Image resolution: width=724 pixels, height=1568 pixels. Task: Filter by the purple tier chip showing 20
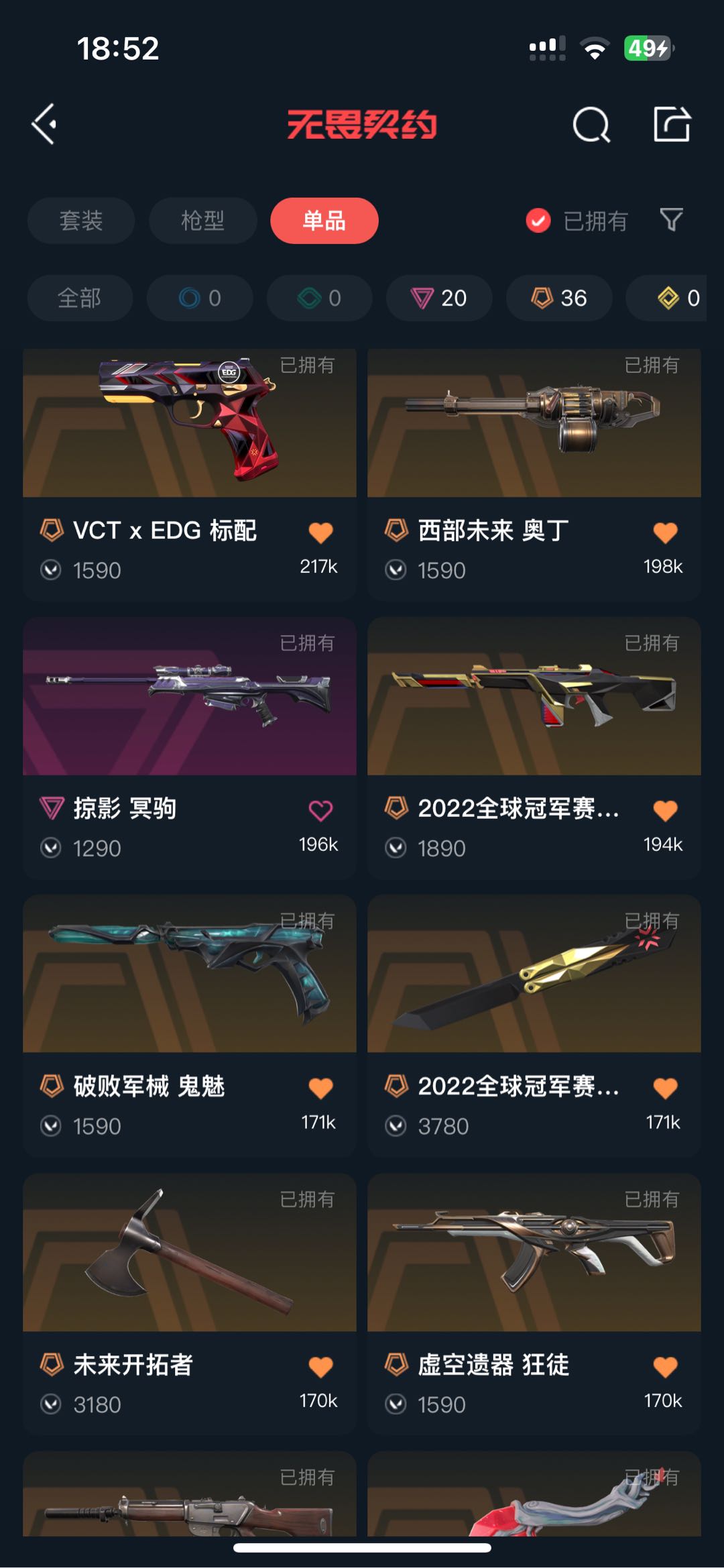point(439,298)
